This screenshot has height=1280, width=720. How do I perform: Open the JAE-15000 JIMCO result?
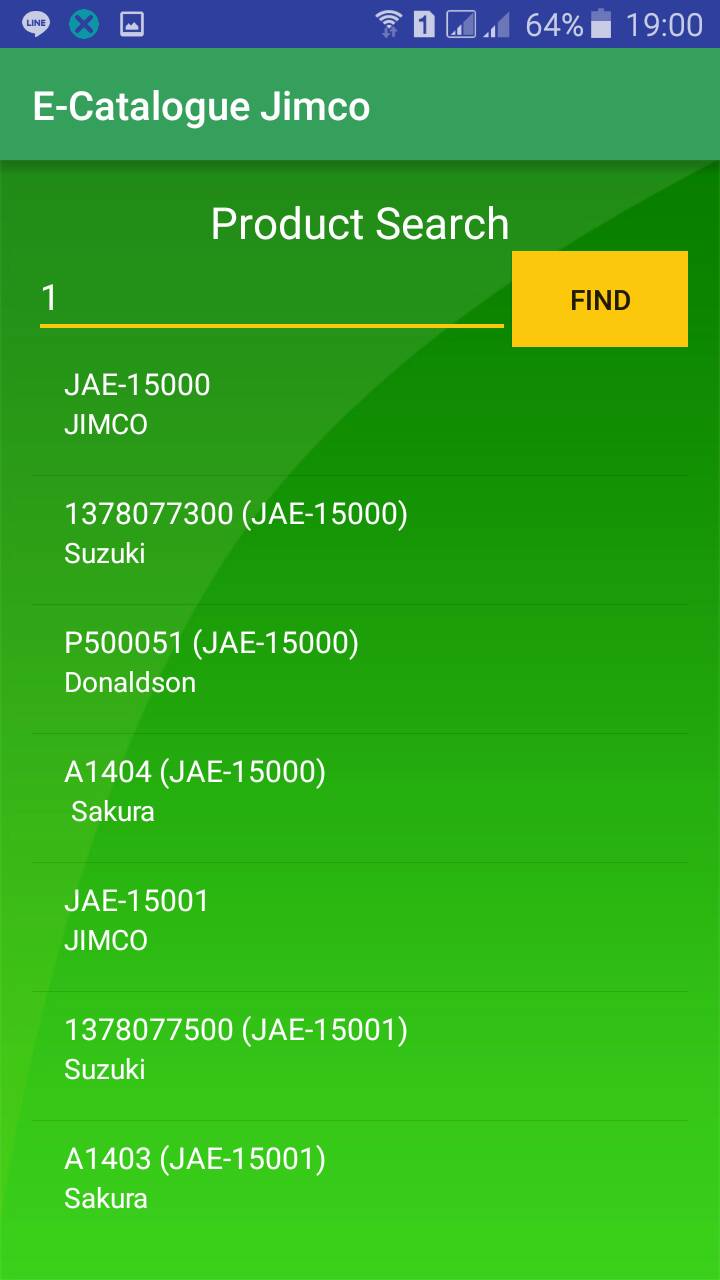pos(360,404)
